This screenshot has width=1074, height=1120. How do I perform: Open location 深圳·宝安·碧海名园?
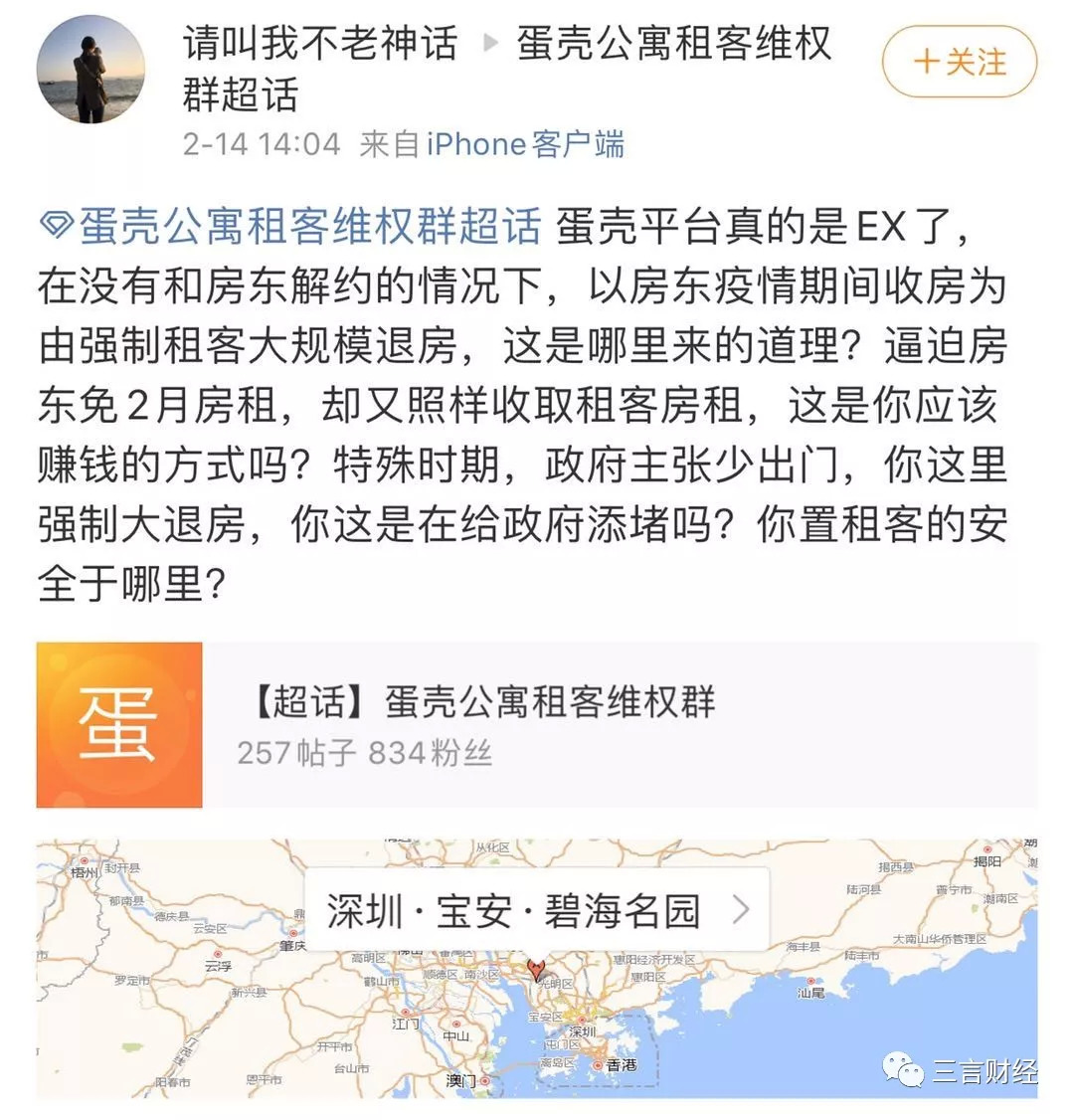(536, 910)
